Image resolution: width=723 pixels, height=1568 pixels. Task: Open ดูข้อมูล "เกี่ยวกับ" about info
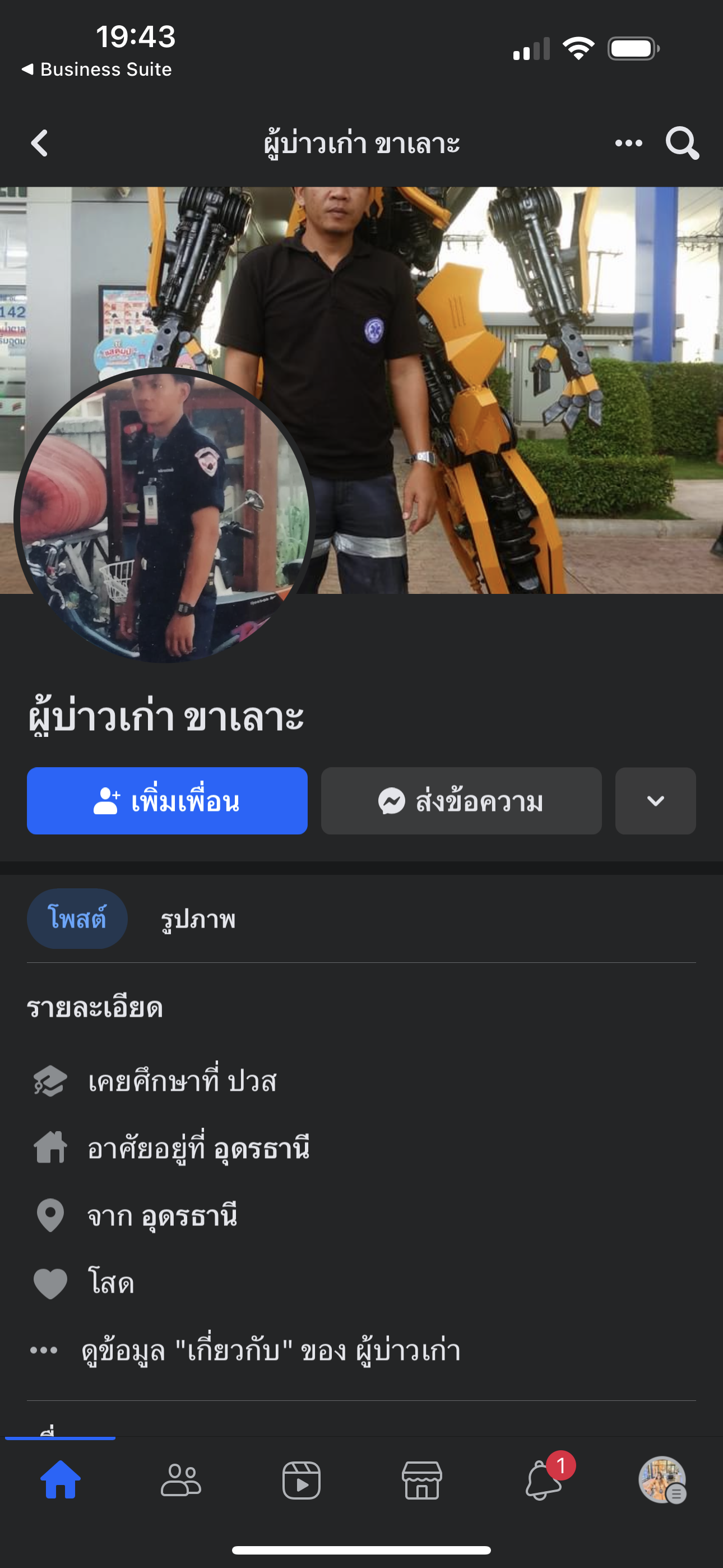[x=271, y=1350]
